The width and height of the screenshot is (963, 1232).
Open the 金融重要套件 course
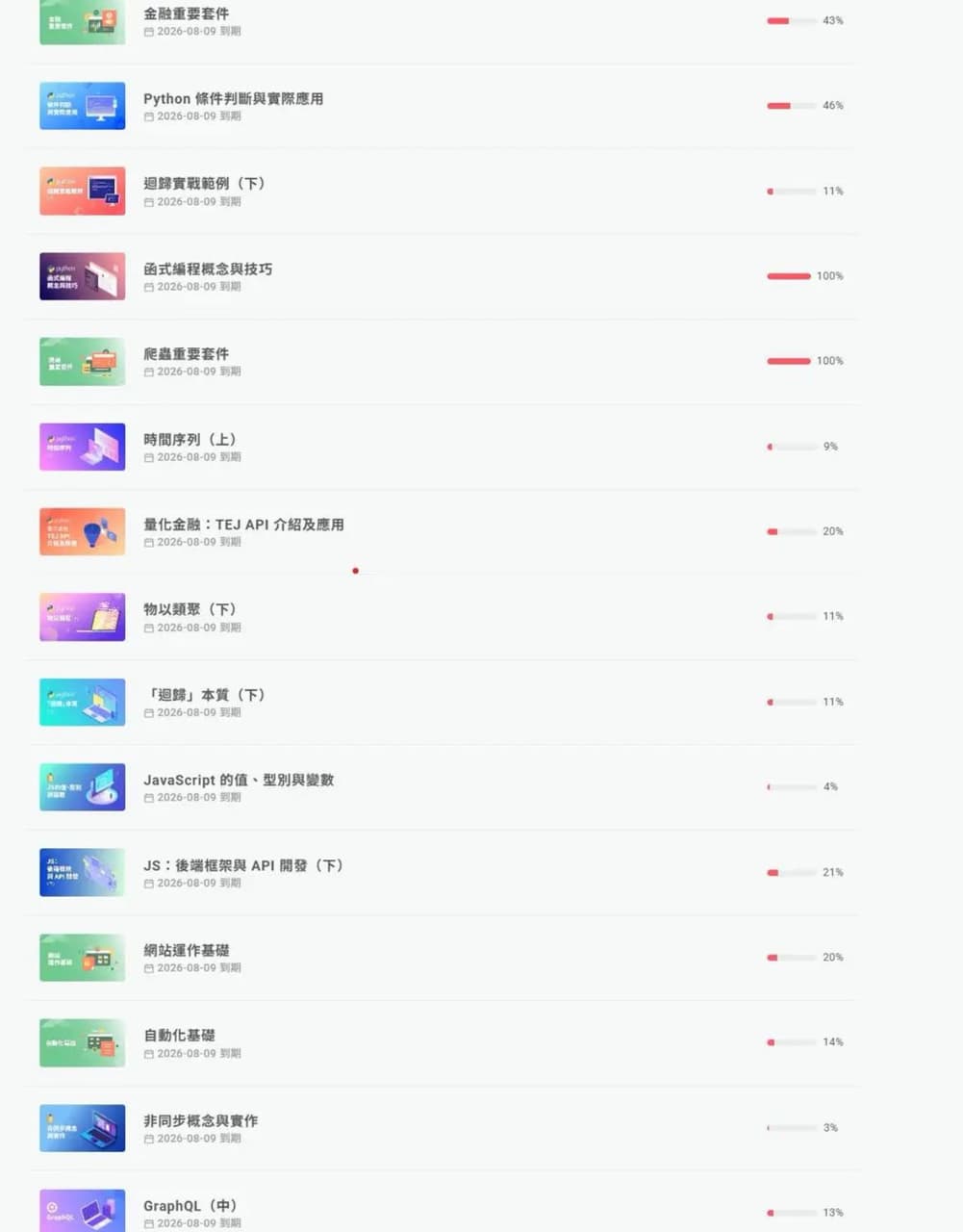coord(186,14)
